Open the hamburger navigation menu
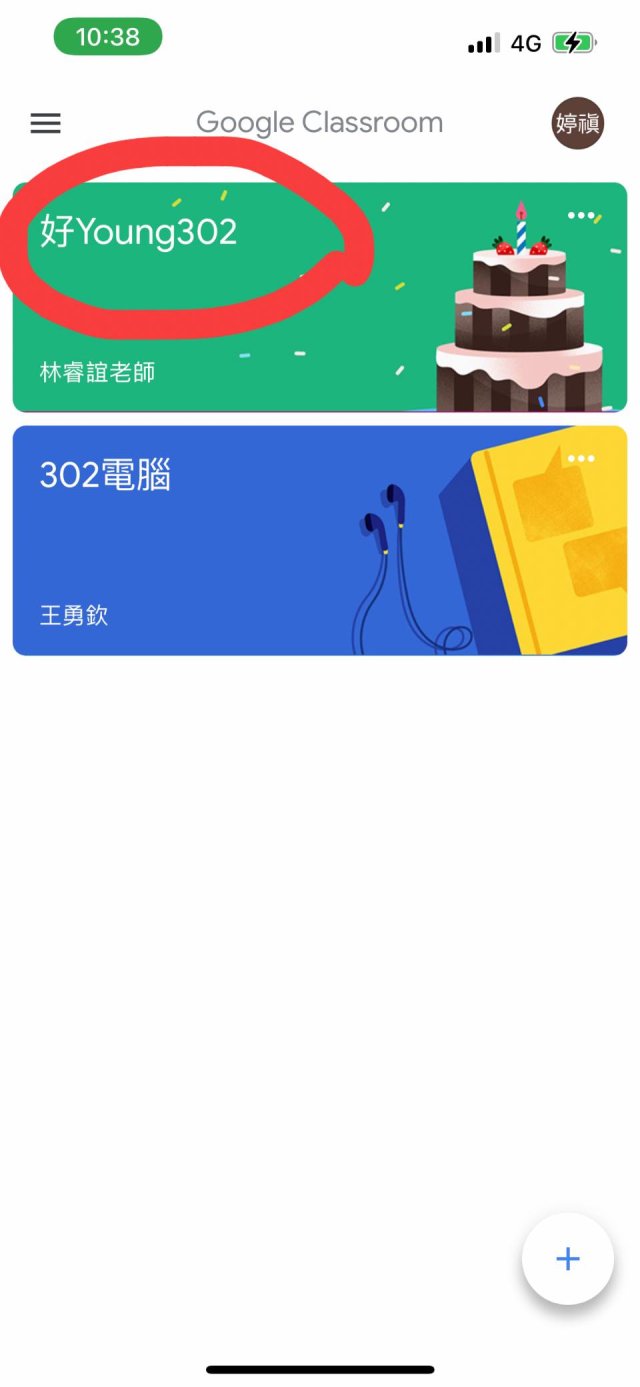 click(x=45, y=123)
